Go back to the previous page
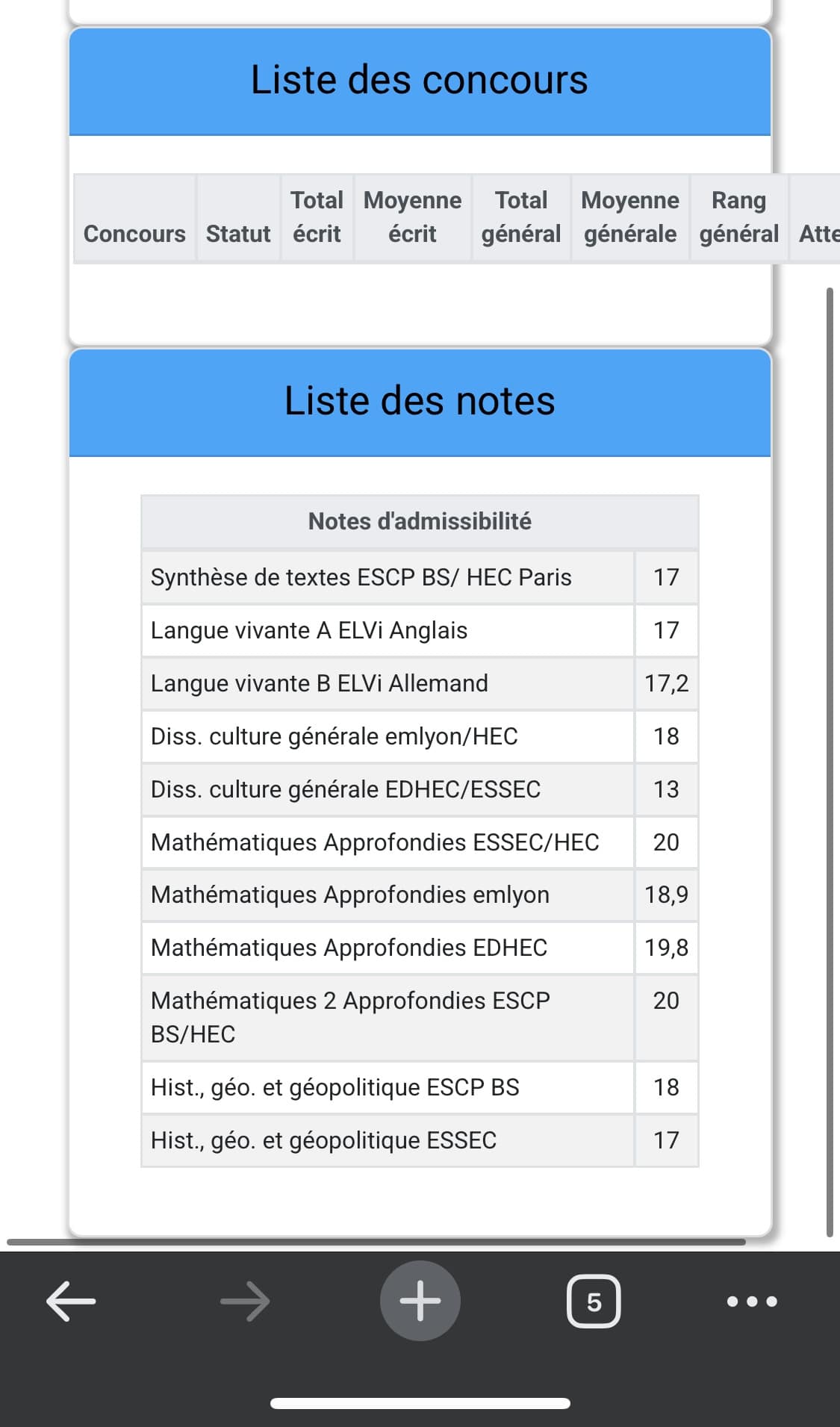The image size is (840, 1427). coord(71,1302)
